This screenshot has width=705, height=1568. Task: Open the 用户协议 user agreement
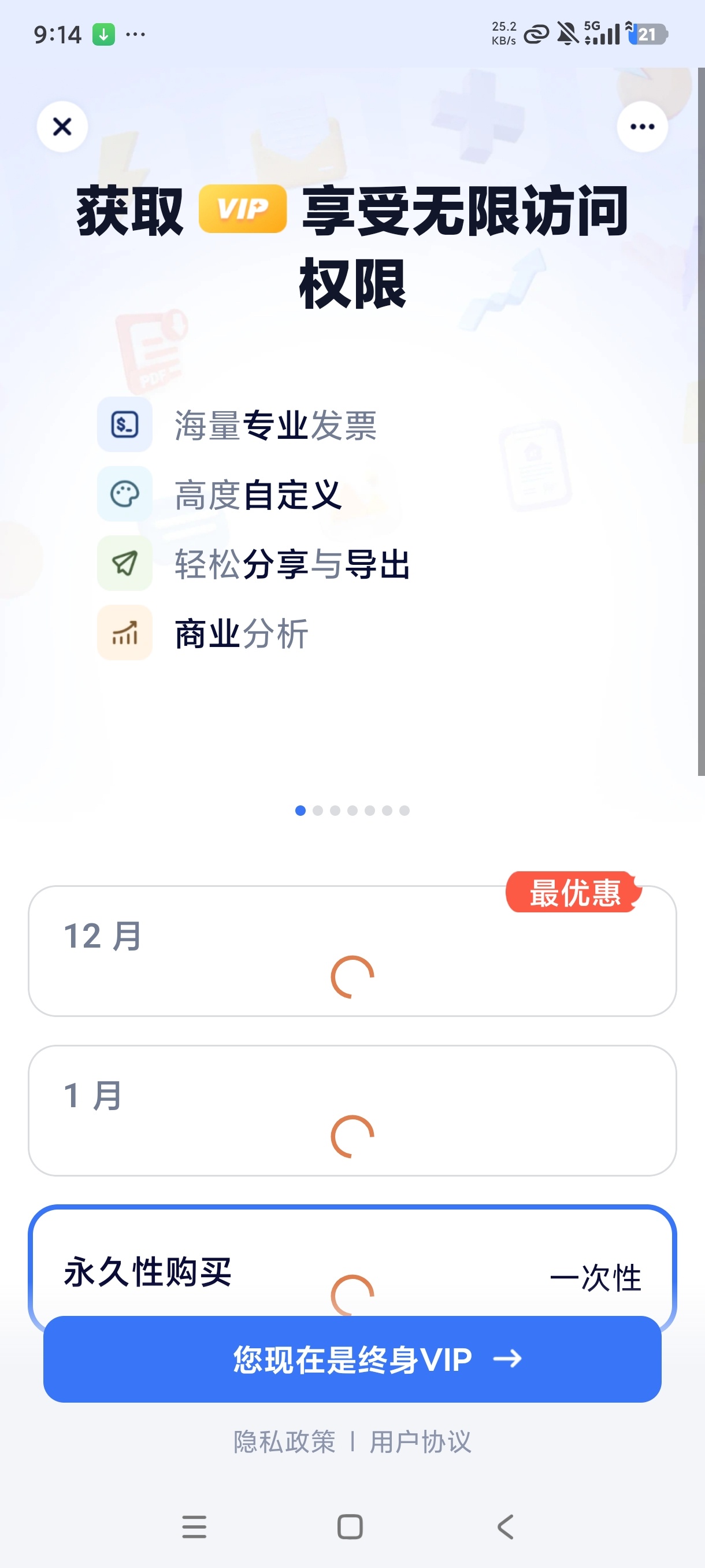coord(421,1440)
